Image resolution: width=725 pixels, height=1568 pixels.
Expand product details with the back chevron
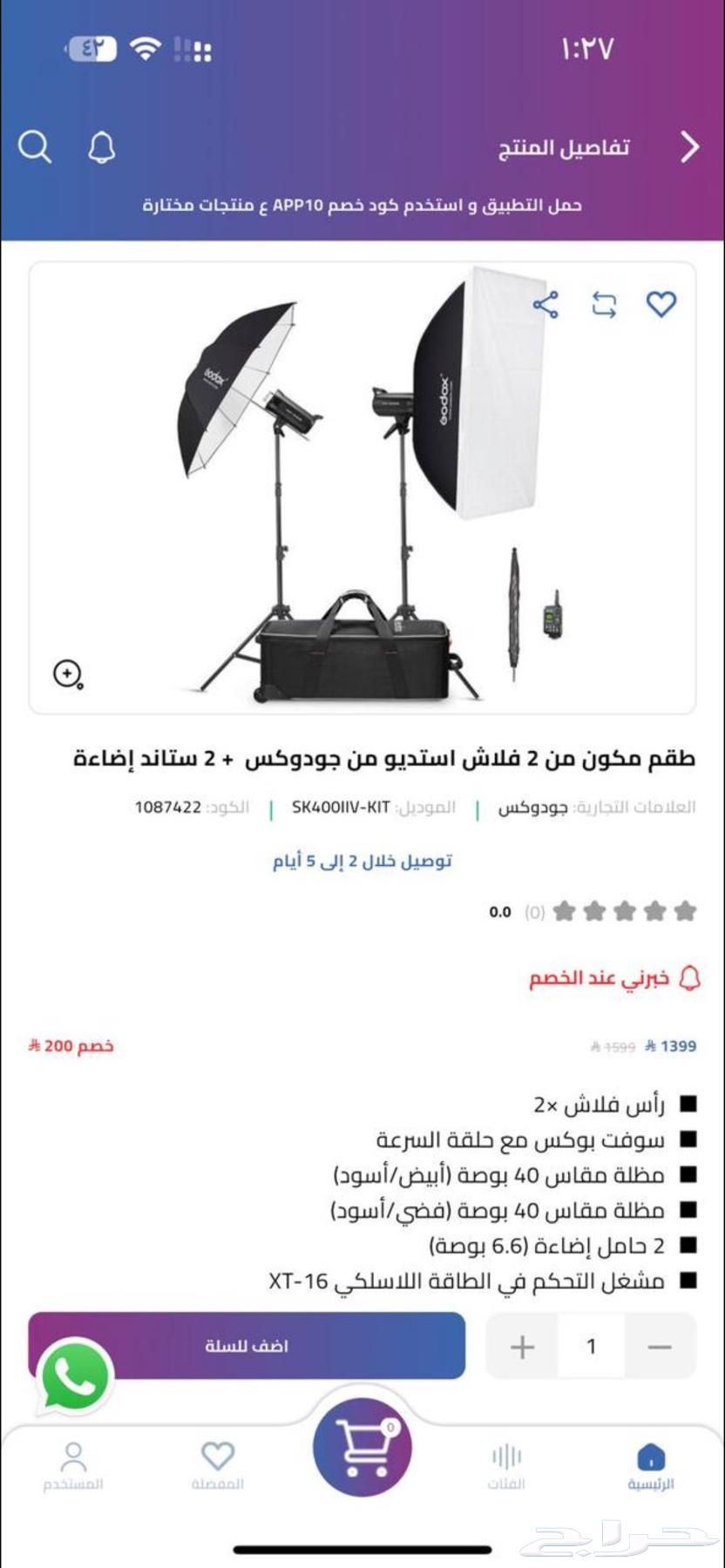click(688, 146)
